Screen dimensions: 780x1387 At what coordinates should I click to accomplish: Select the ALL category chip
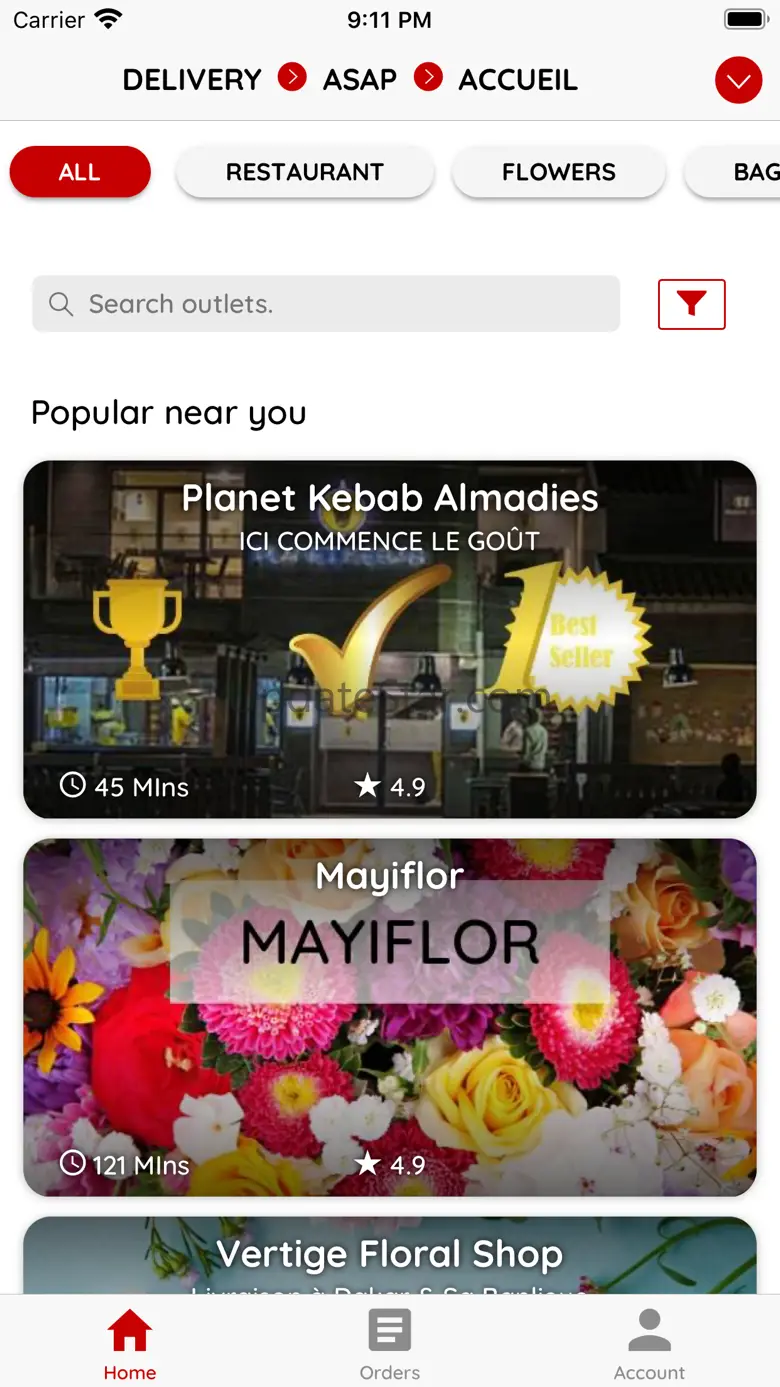[x=80, y=172]
